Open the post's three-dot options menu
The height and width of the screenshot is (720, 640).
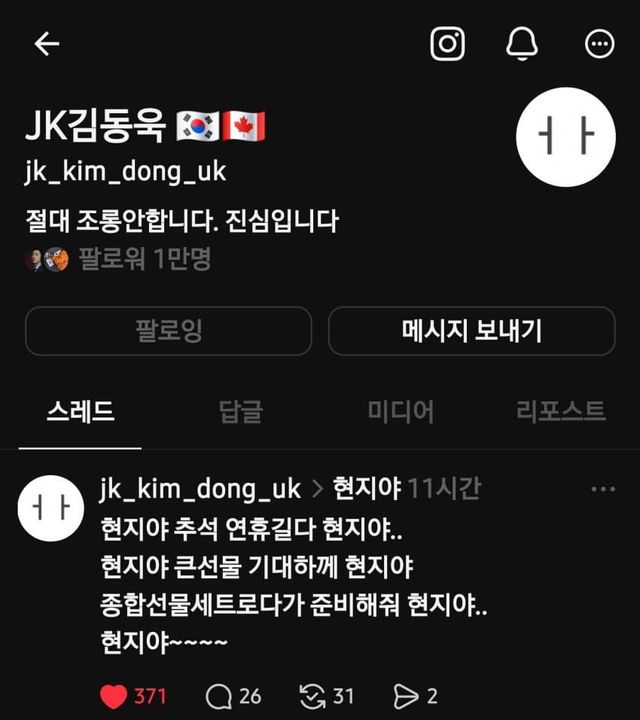tap(603, 489)
